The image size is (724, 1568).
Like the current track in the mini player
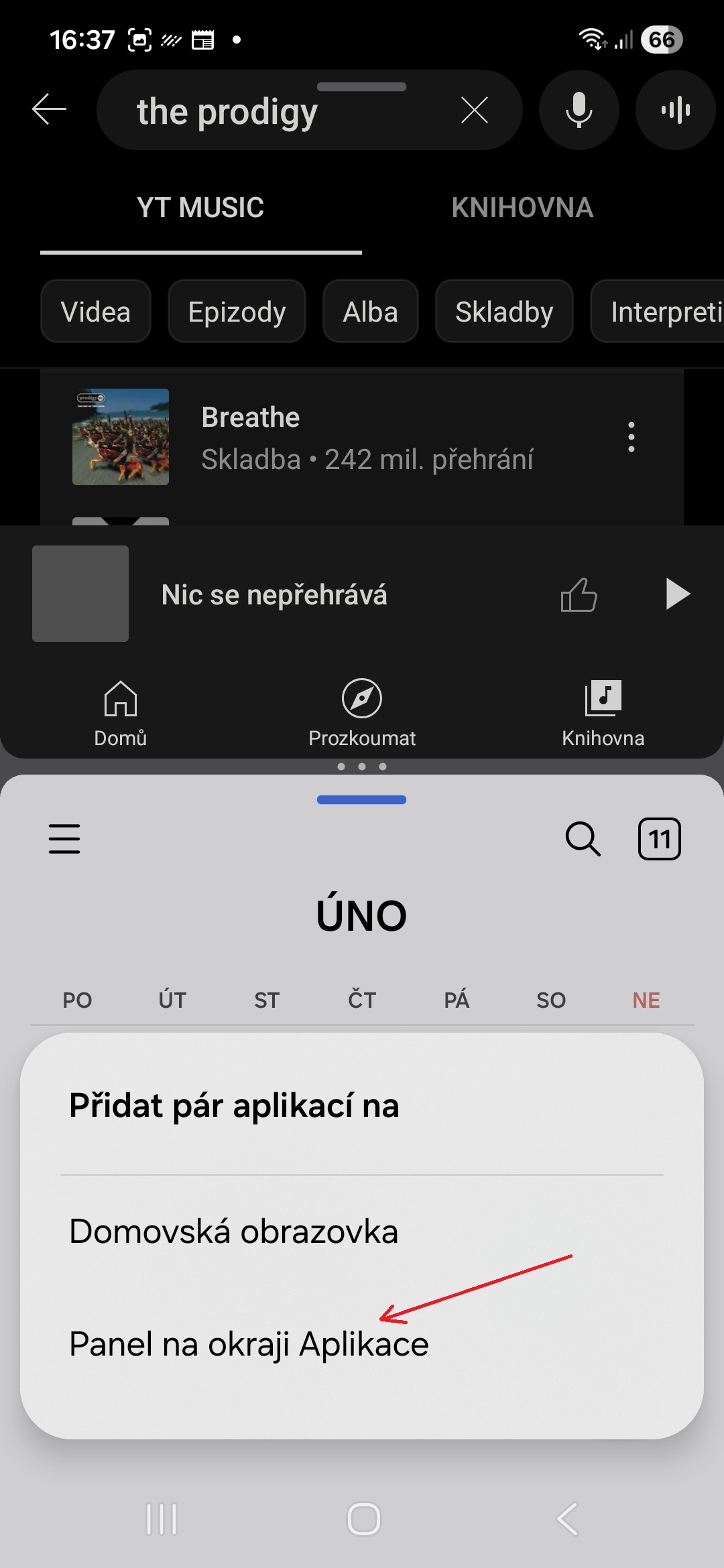tap(579, 594)
